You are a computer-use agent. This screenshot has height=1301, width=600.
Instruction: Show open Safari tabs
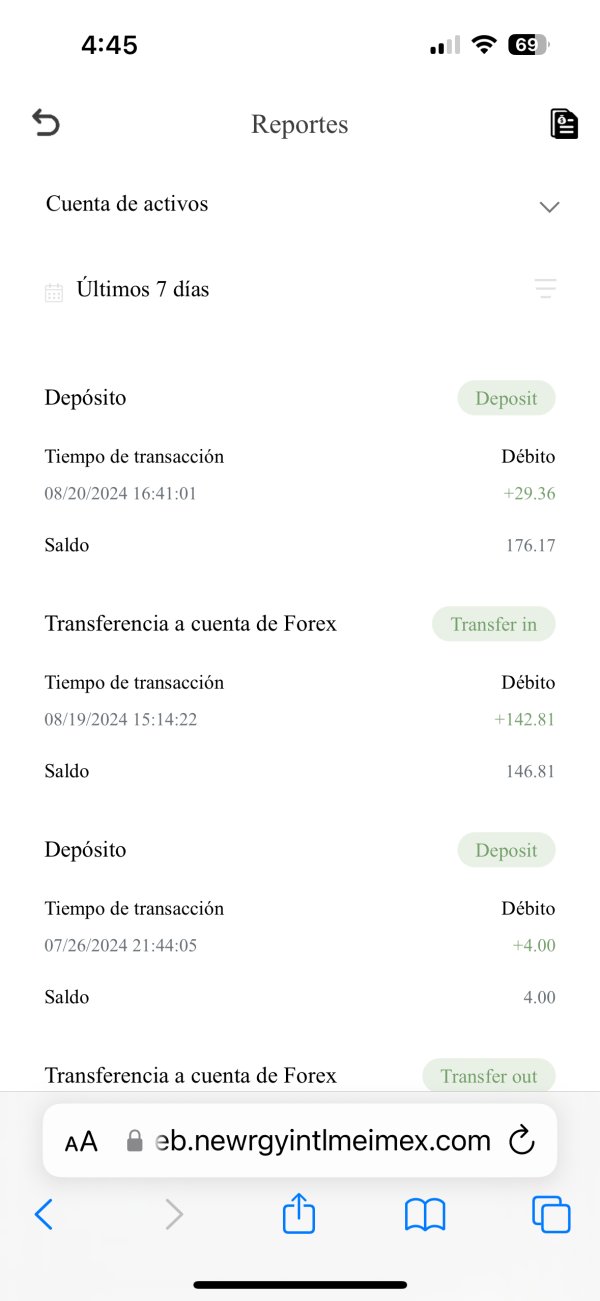551,1214
